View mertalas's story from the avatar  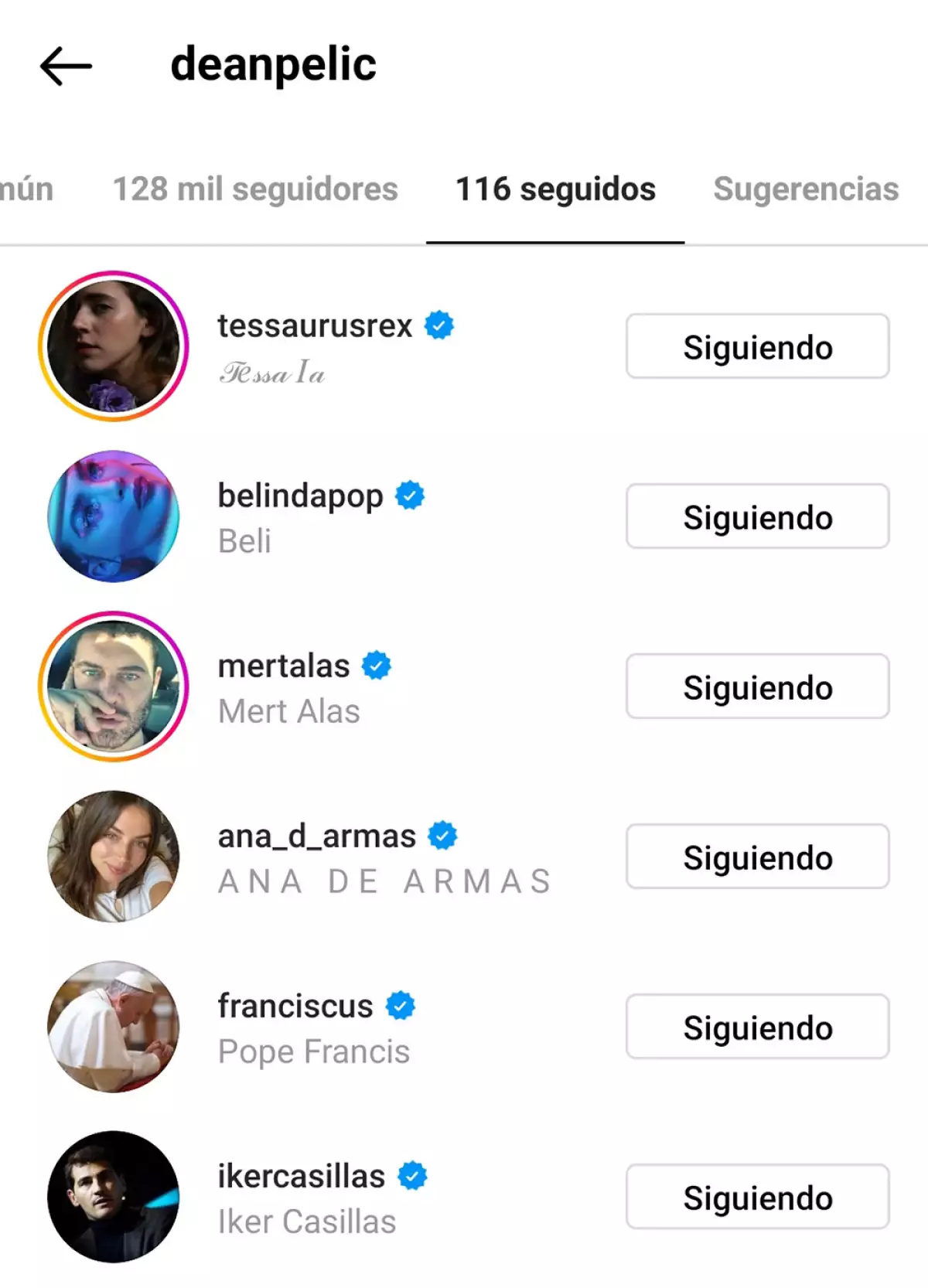pos(114,687)
